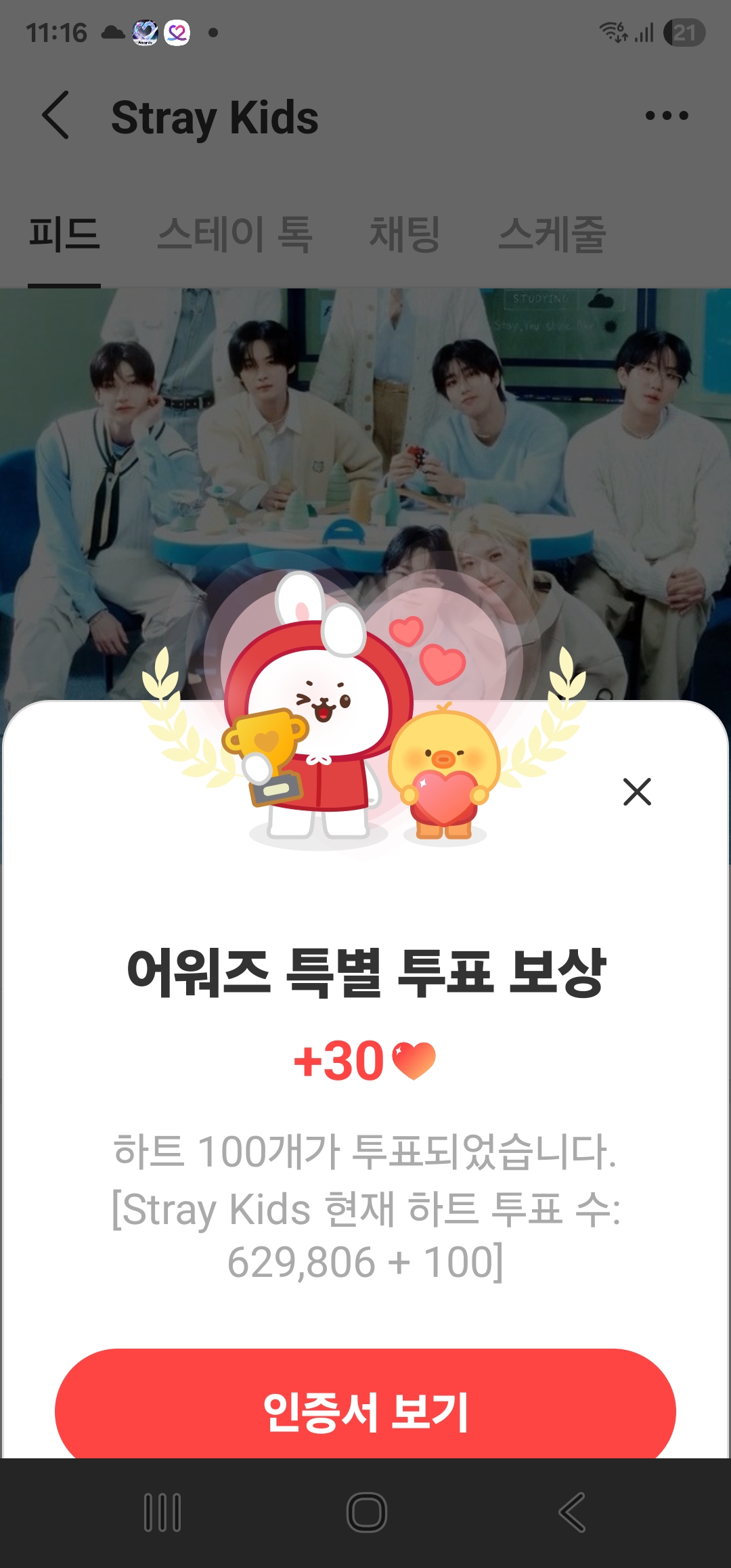Open the system recent apps view
The height and width of the screenshot is (1568, 731).
coord(162,1512)
